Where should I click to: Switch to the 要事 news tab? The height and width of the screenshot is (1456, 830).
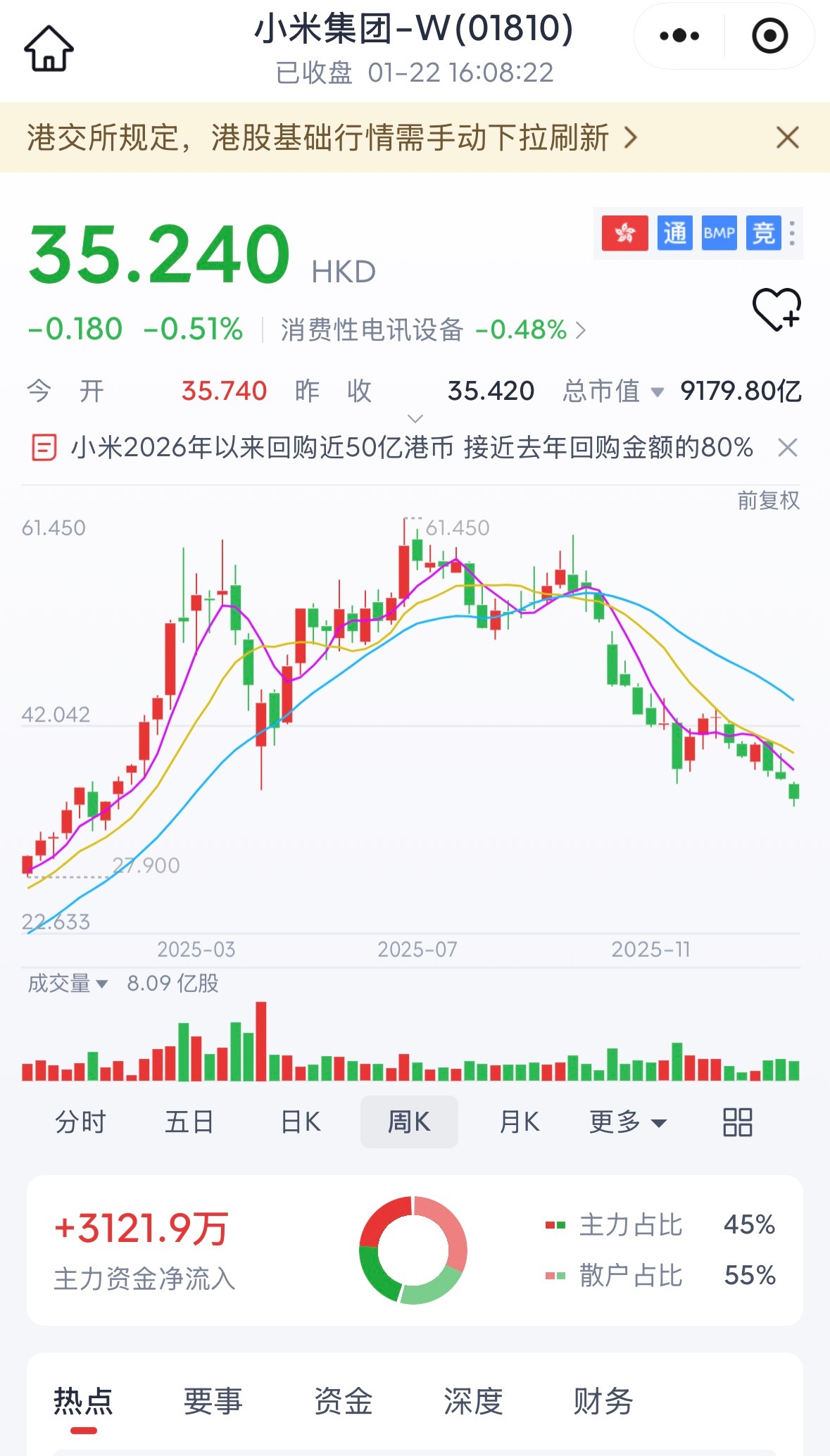tap(213, 1402)
